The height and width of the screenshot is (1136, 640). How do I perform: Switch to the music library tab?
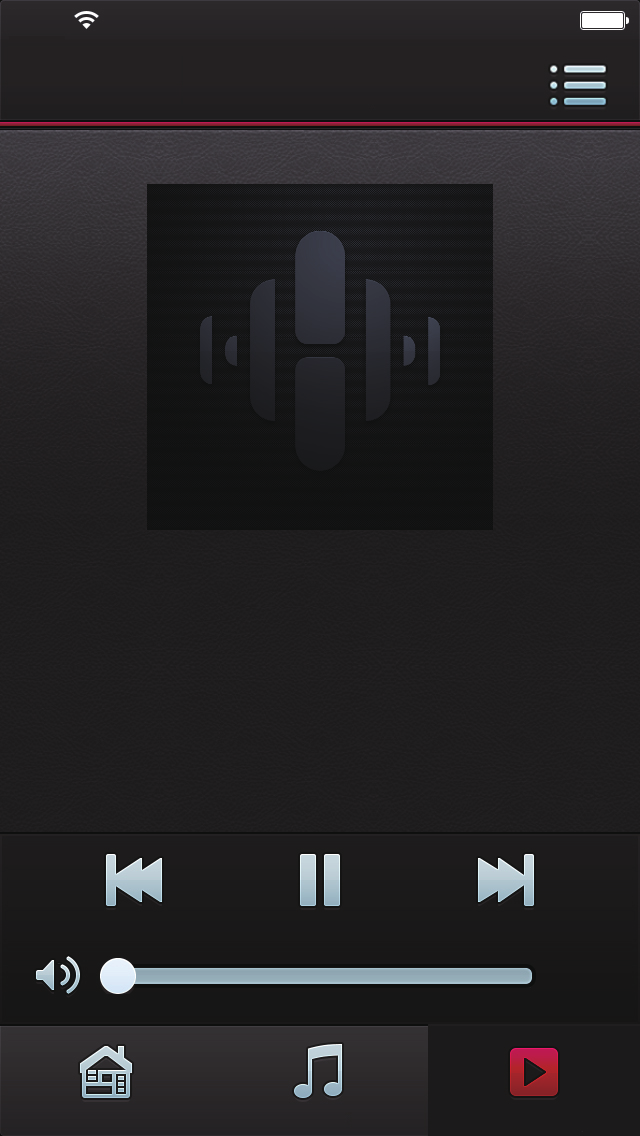[x=319, y=1072]
